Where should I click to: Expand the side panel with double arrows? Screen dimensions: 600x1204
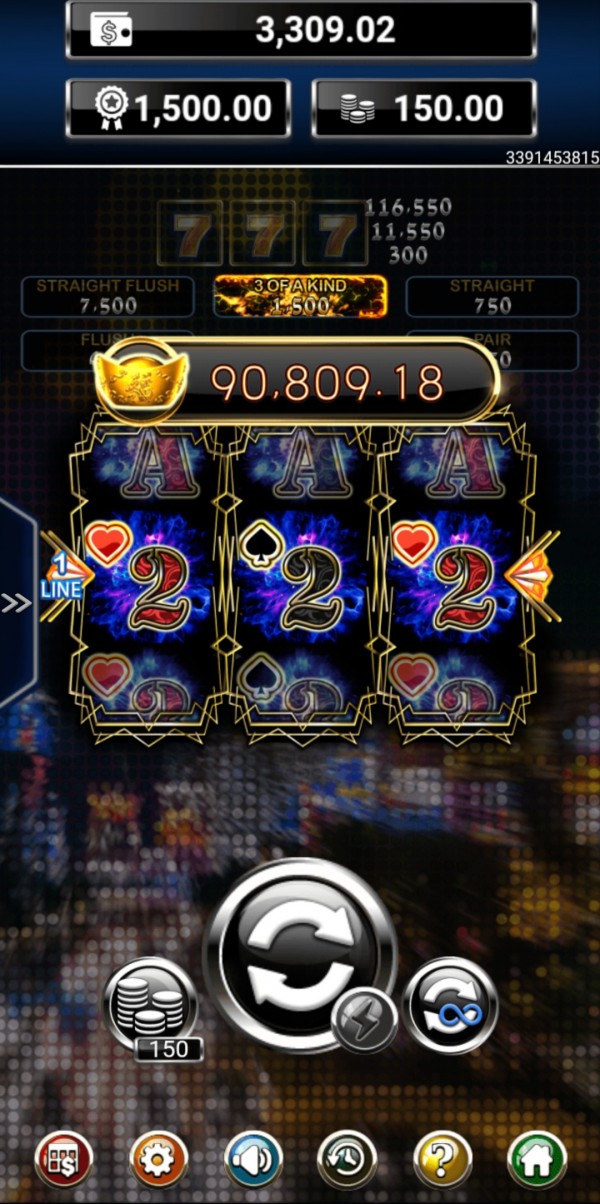(x=15, y=603)
